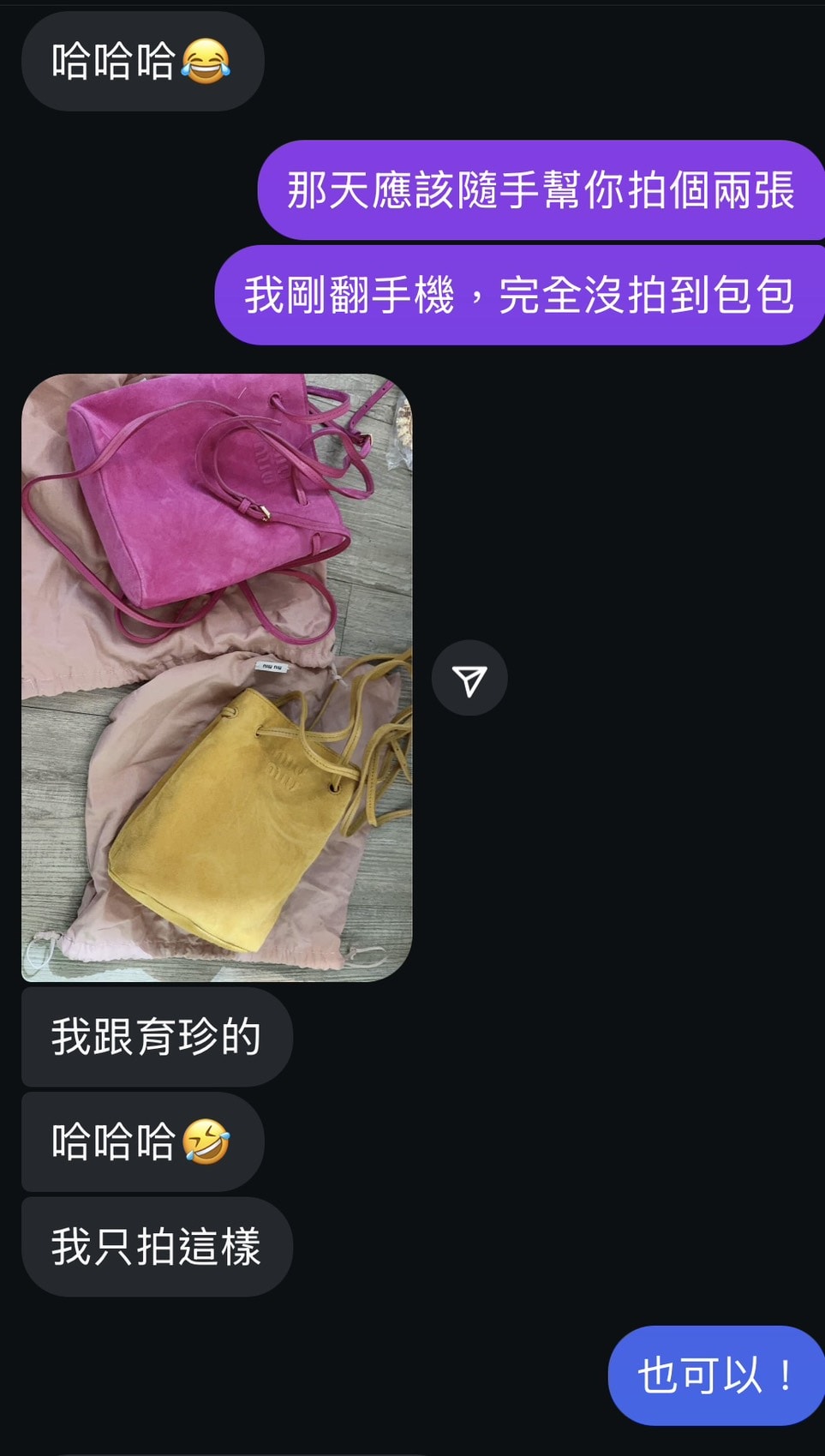Select the message 我跟育珍的
Image resolution: width=825 pixels, height=1456 pixels.
(156, 1037)
